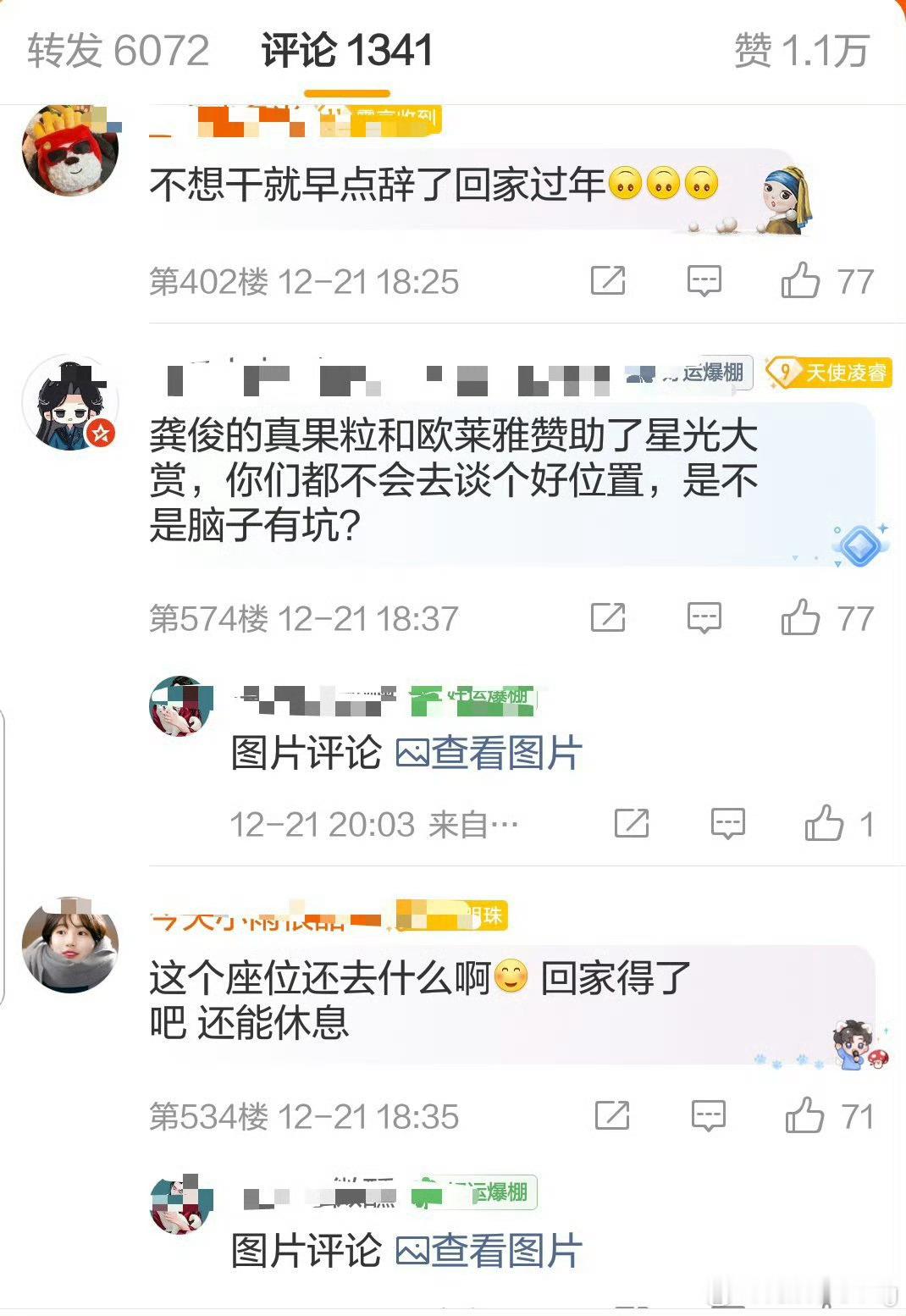Like the floor 402 comment
Screen dimensions: 906x1316
[802, 280]
